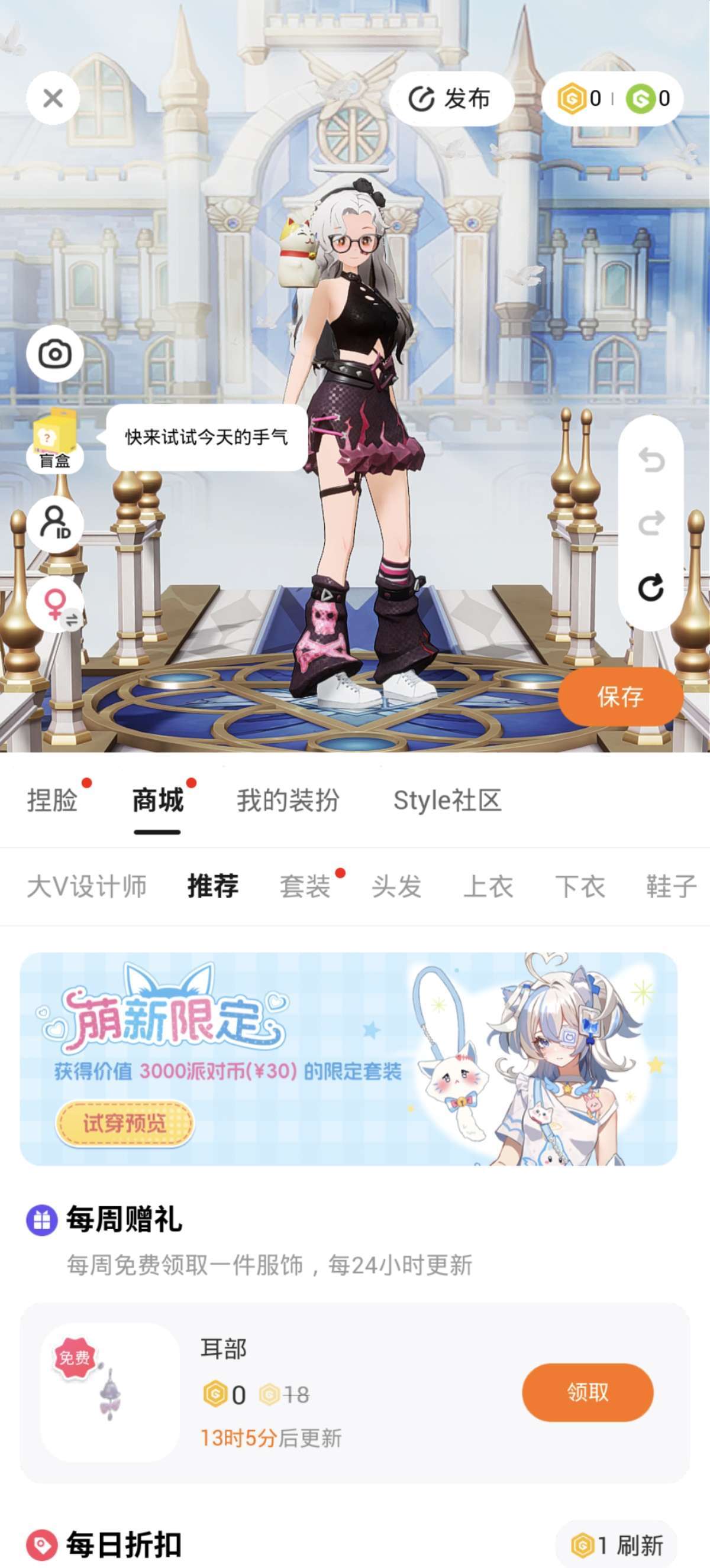Screen dimensions: 710x1568
Task: Switch to the 捏脸 tab
Action: [53, 801]
